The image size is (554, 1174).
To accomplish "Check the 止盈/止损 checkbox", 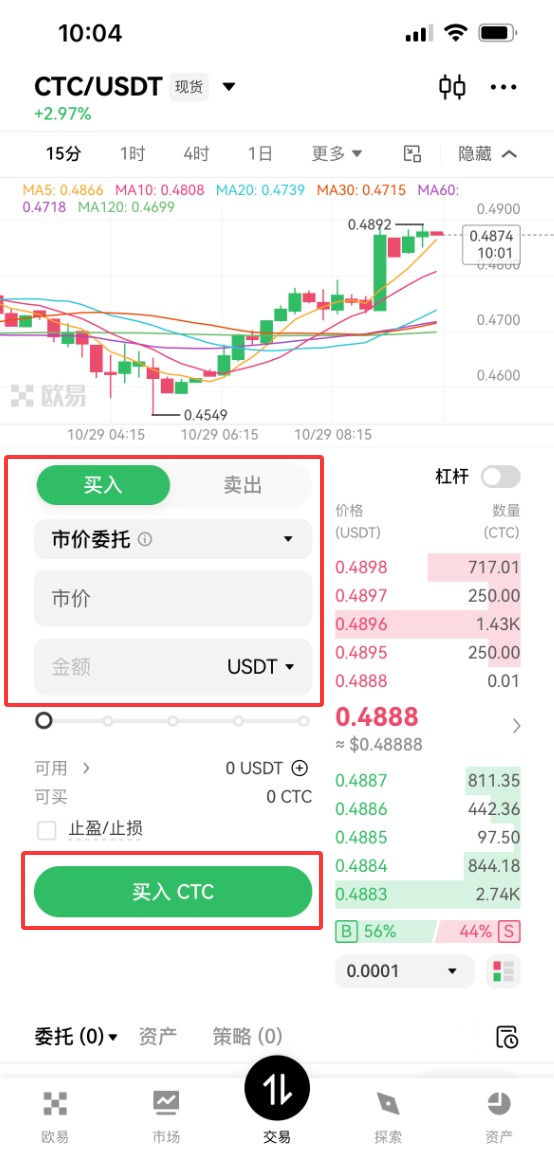I will (x=47, y=830).
